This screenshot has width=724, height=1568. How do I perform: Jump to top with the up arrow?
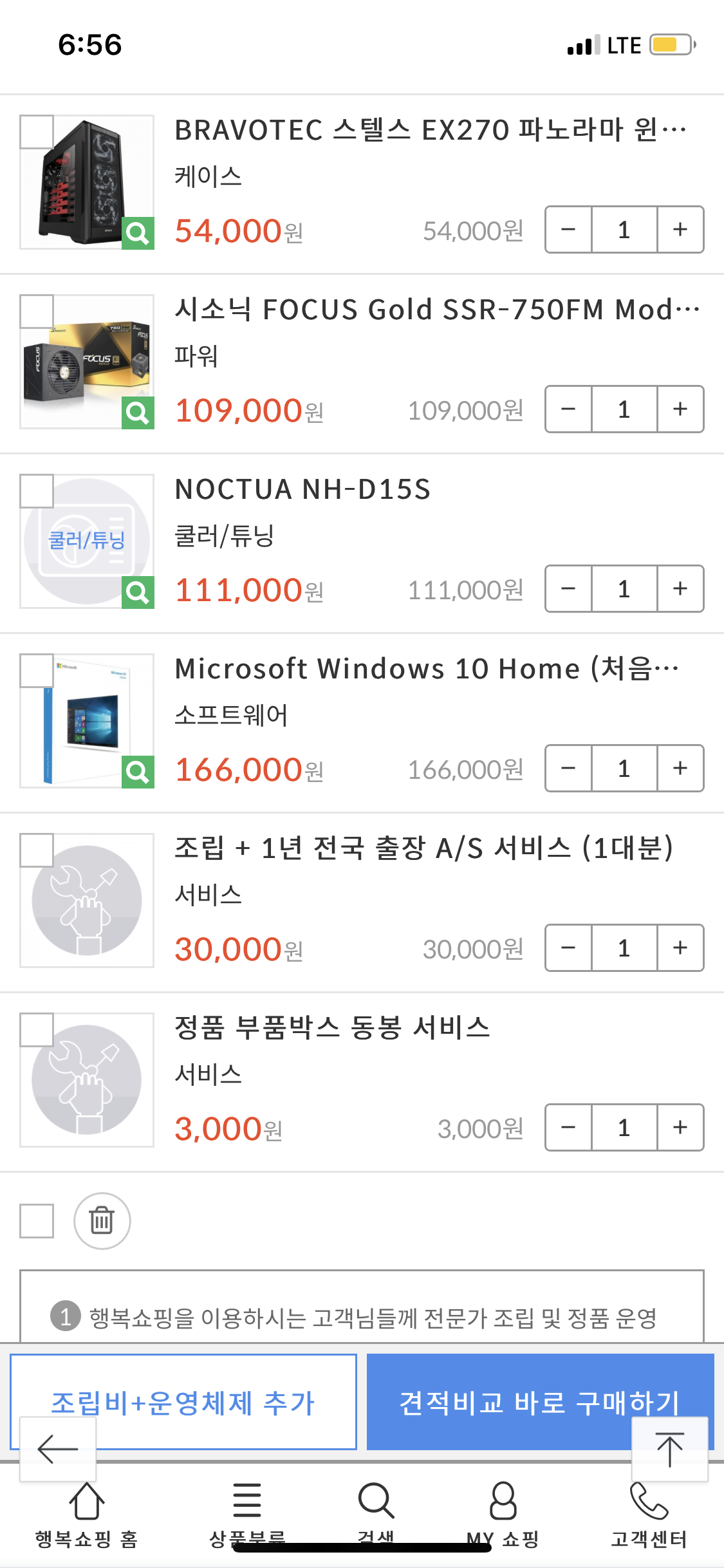pyautogui.click(x=669, y=1450)
